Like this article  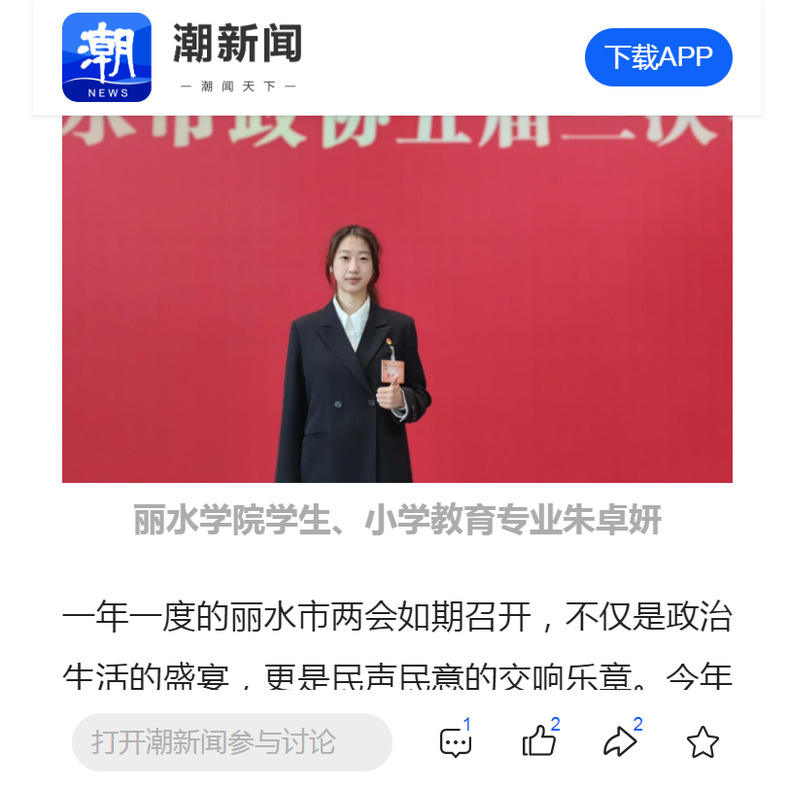coord(539,742)
